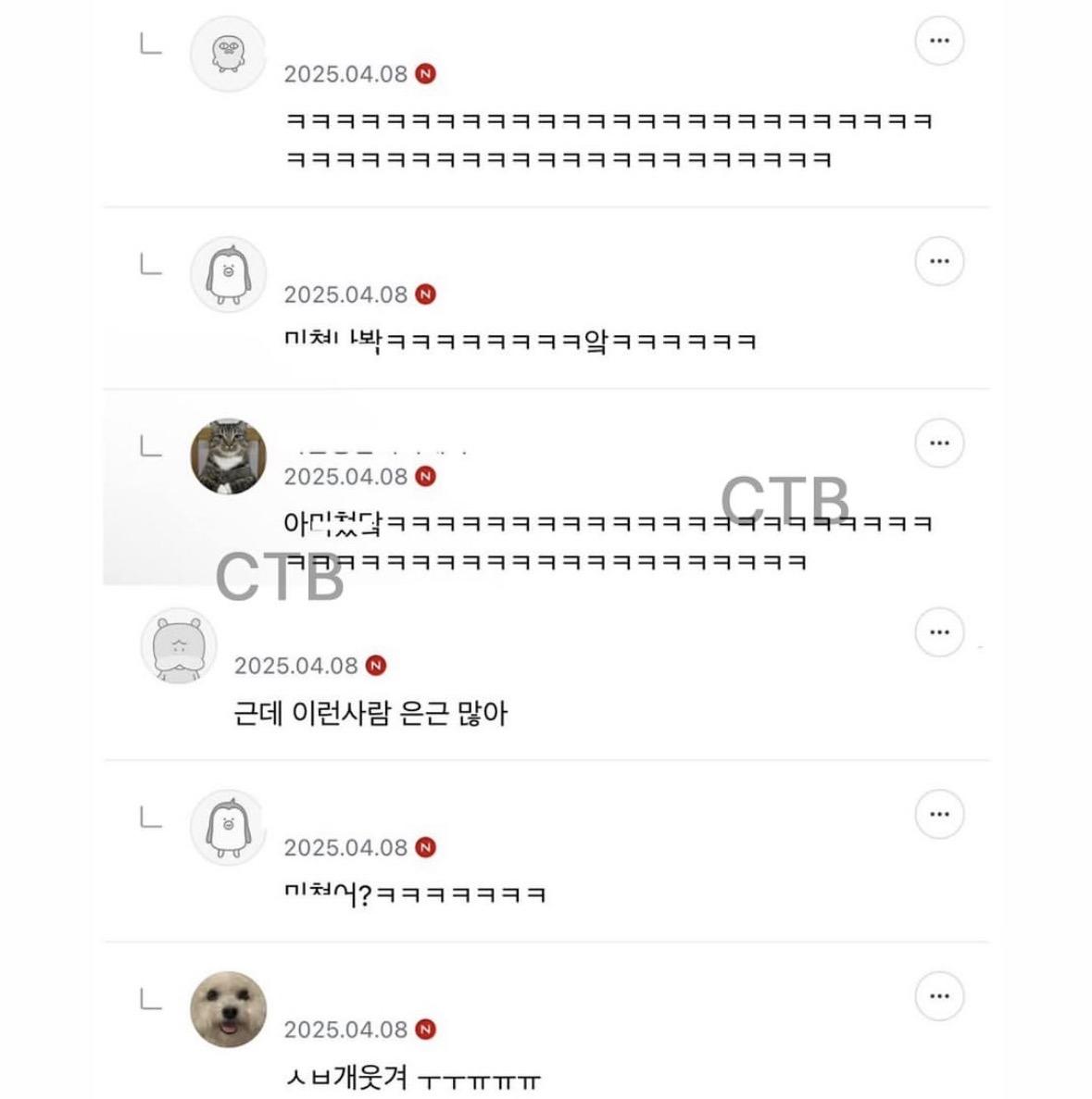Open more options for the '근데 이런사람 은근 많아' comment

tap(939, 632)
